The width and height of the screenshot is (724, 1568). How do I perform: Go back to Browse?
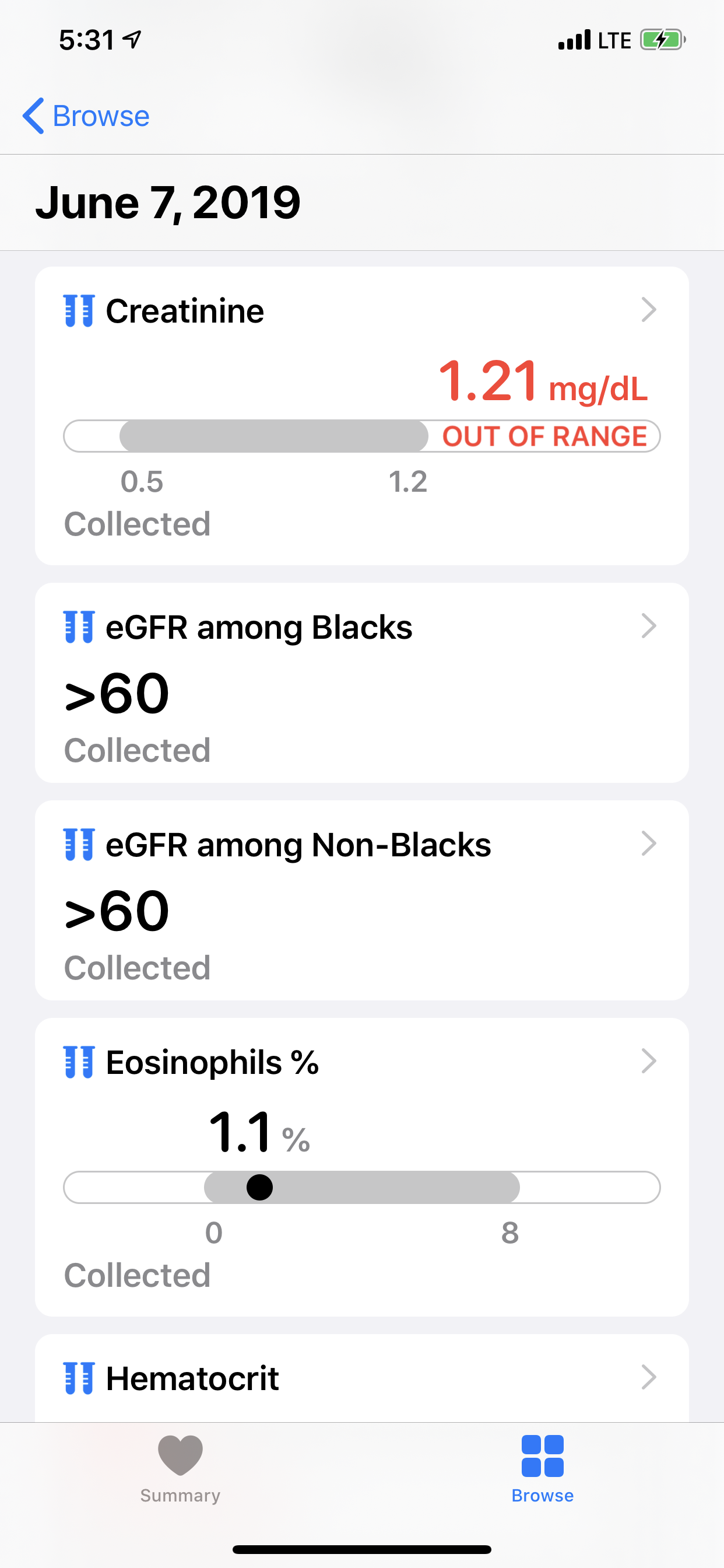click(86, 116)
